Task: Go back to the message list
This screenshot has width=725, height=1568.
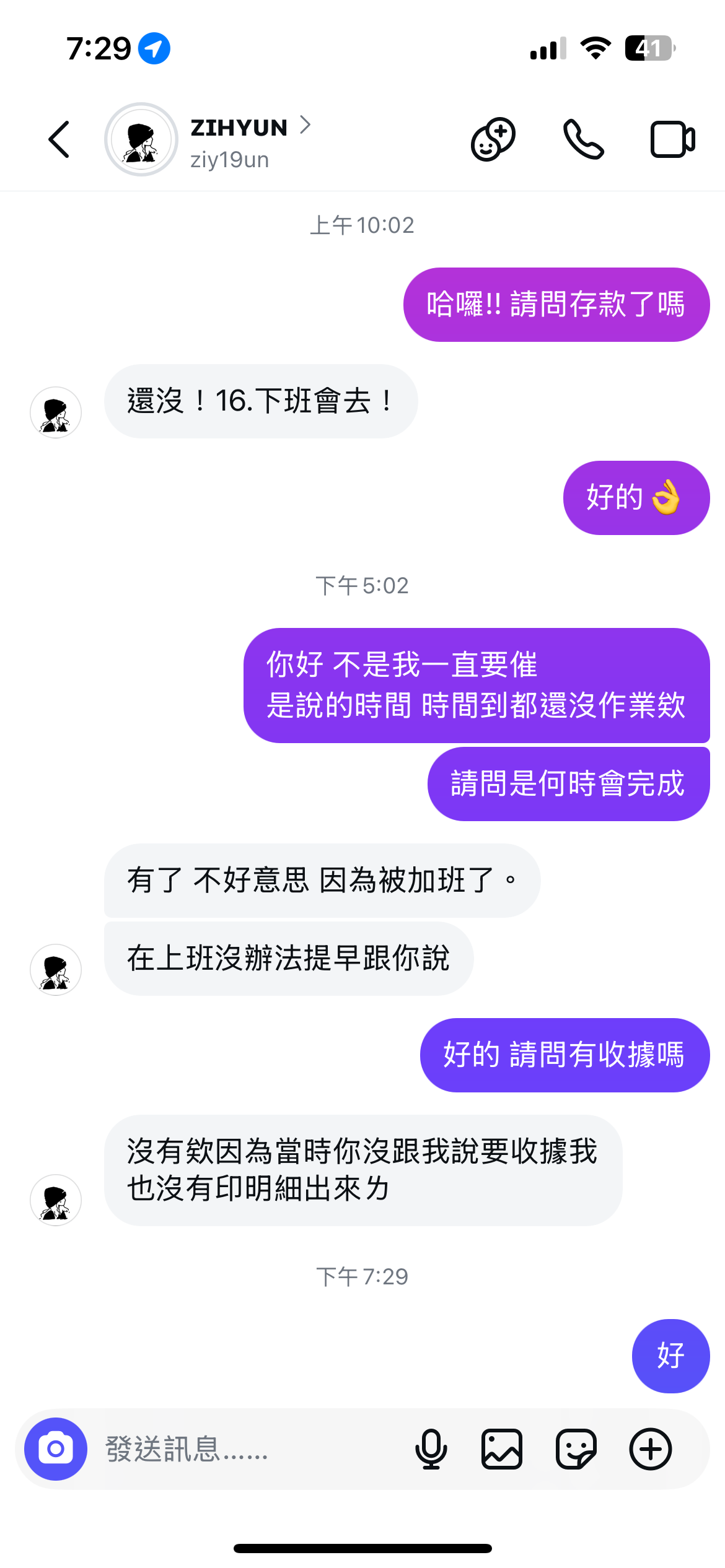Action: 59,140
